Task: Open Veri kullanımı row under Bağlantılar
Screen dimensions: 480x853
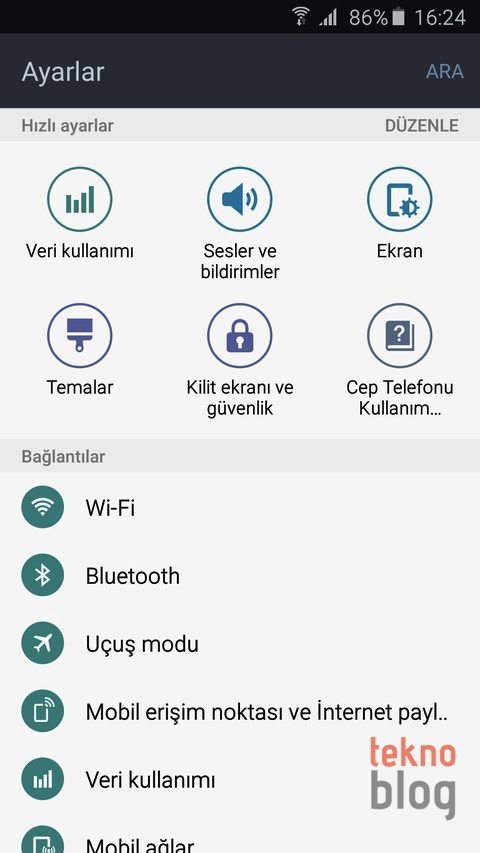Action: pos(240,780)
